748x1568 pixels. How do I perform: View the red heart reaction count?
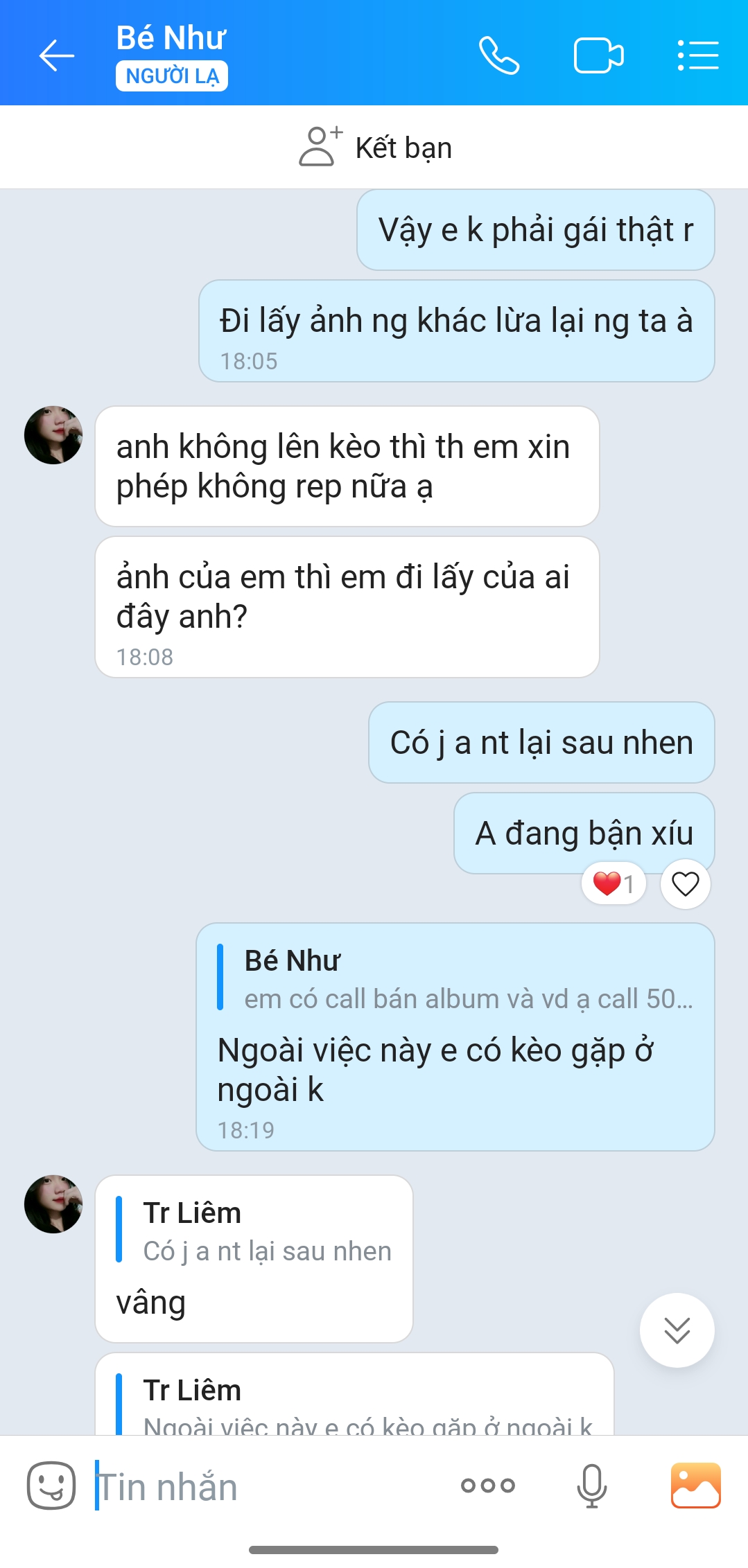(x=614, y=884)
